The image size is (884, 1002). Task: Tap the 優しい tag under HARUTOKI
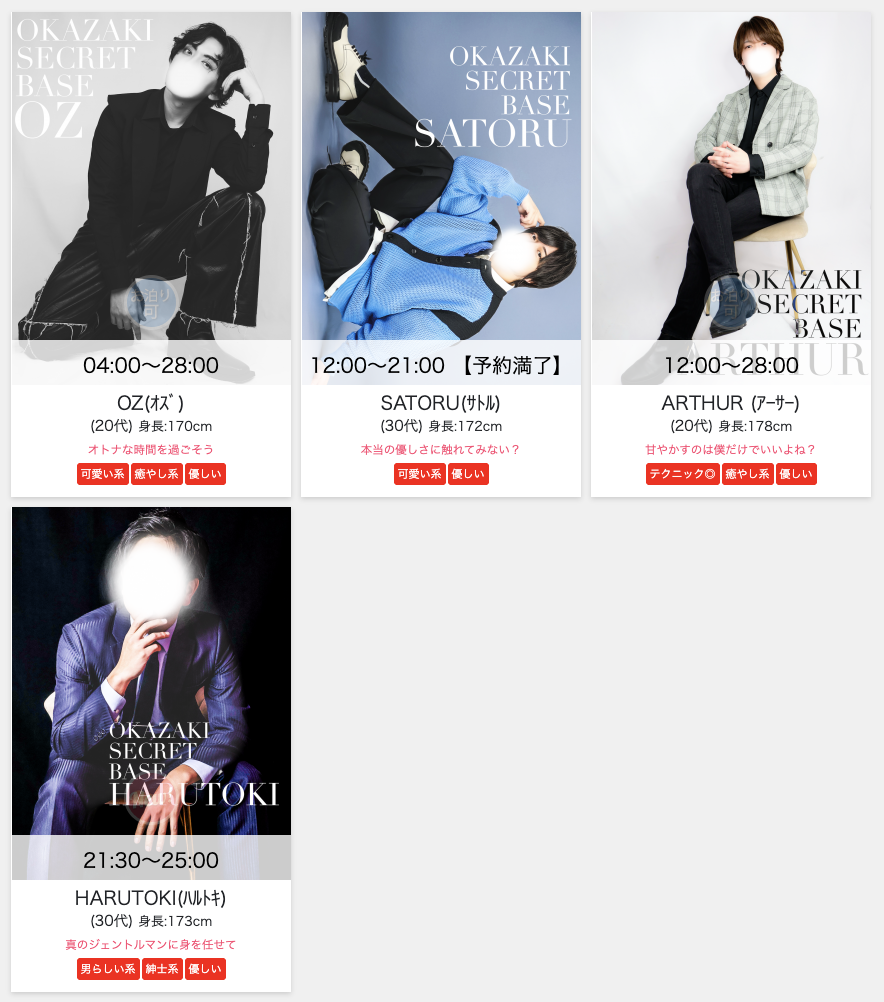205,969
